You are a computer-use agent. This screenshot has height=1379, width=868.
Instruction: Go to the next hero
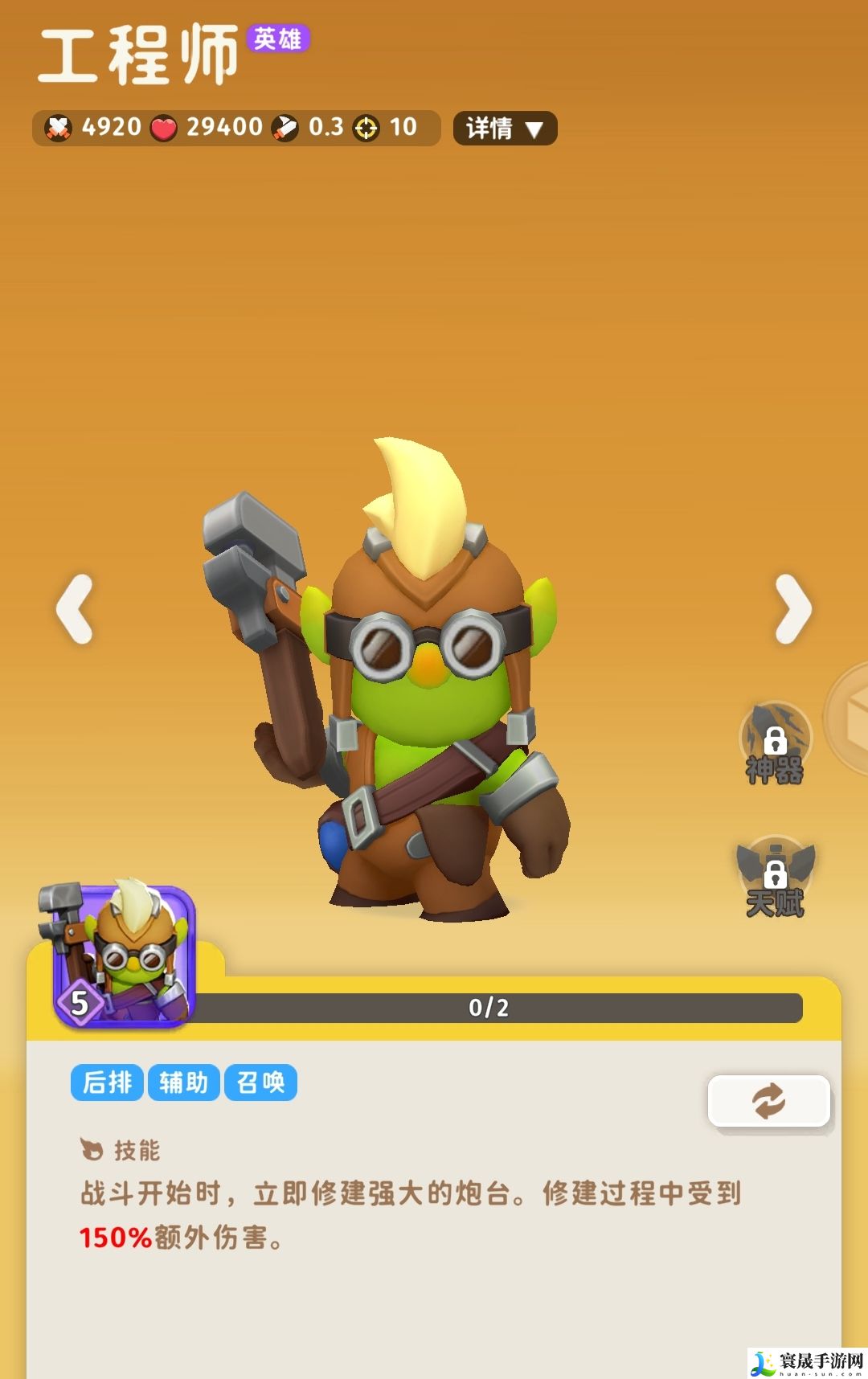click(792, 609)
